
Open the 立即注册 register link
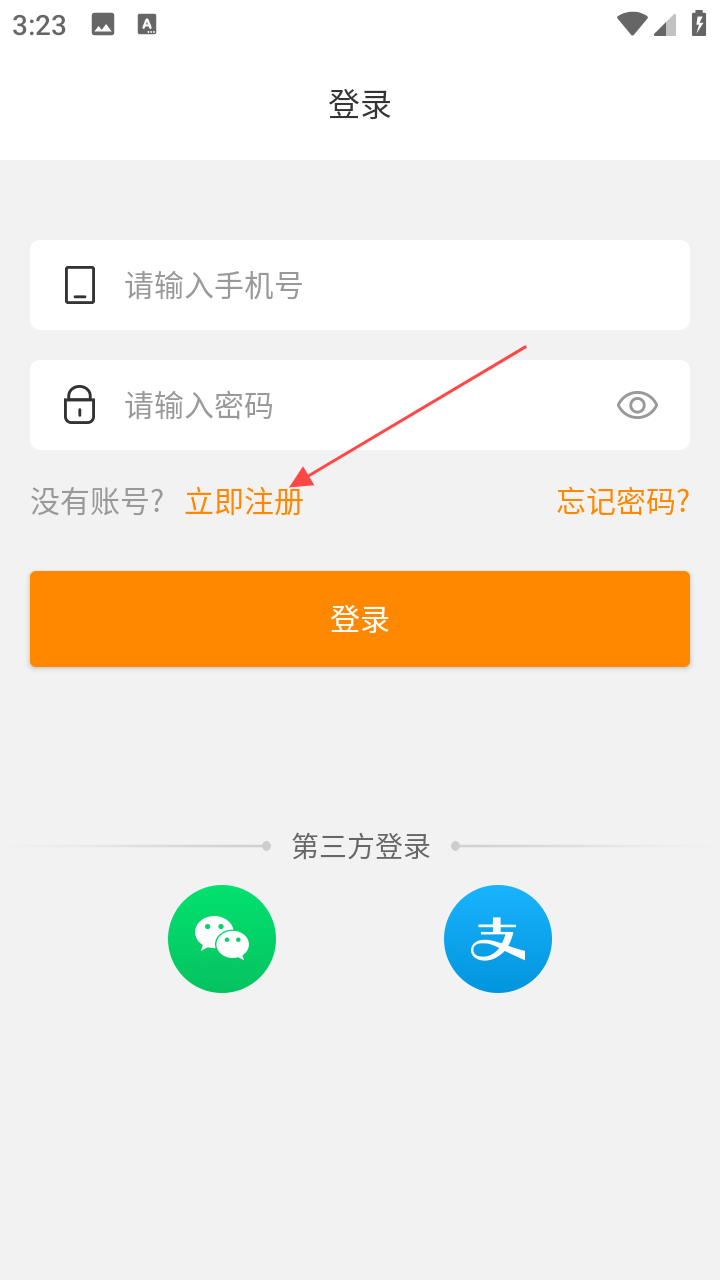coord(243,502)
